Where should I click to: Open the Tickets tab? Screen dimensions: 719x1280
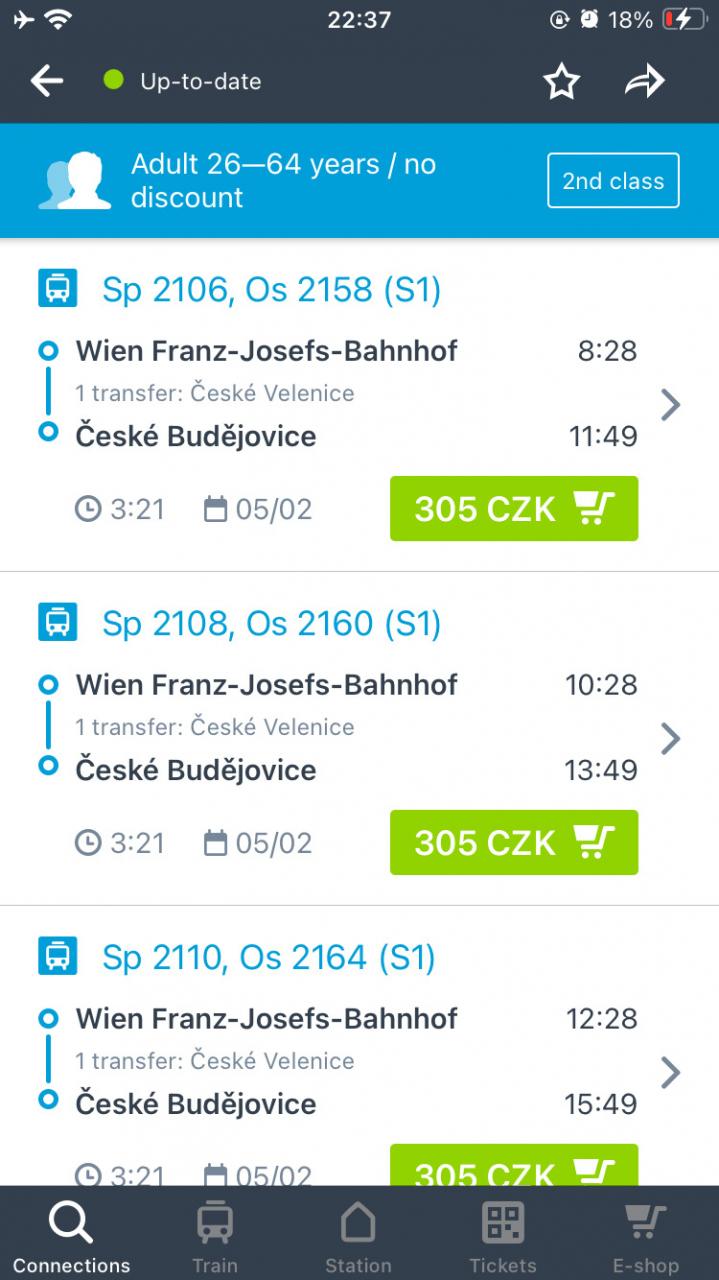[503, 1236]
